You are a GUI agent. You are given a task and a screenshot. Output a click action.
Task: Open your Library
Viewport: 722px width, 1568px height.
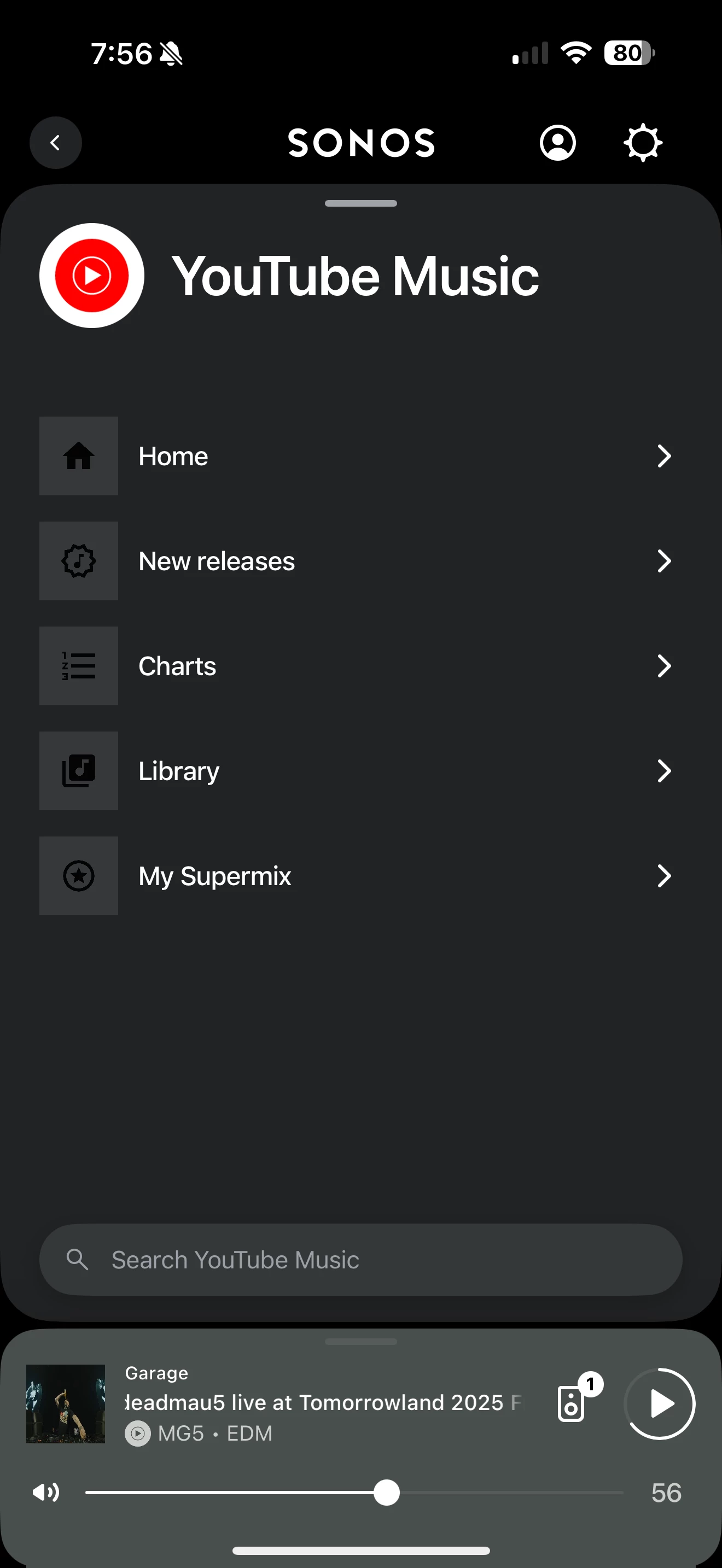click(x=361, y=771)
